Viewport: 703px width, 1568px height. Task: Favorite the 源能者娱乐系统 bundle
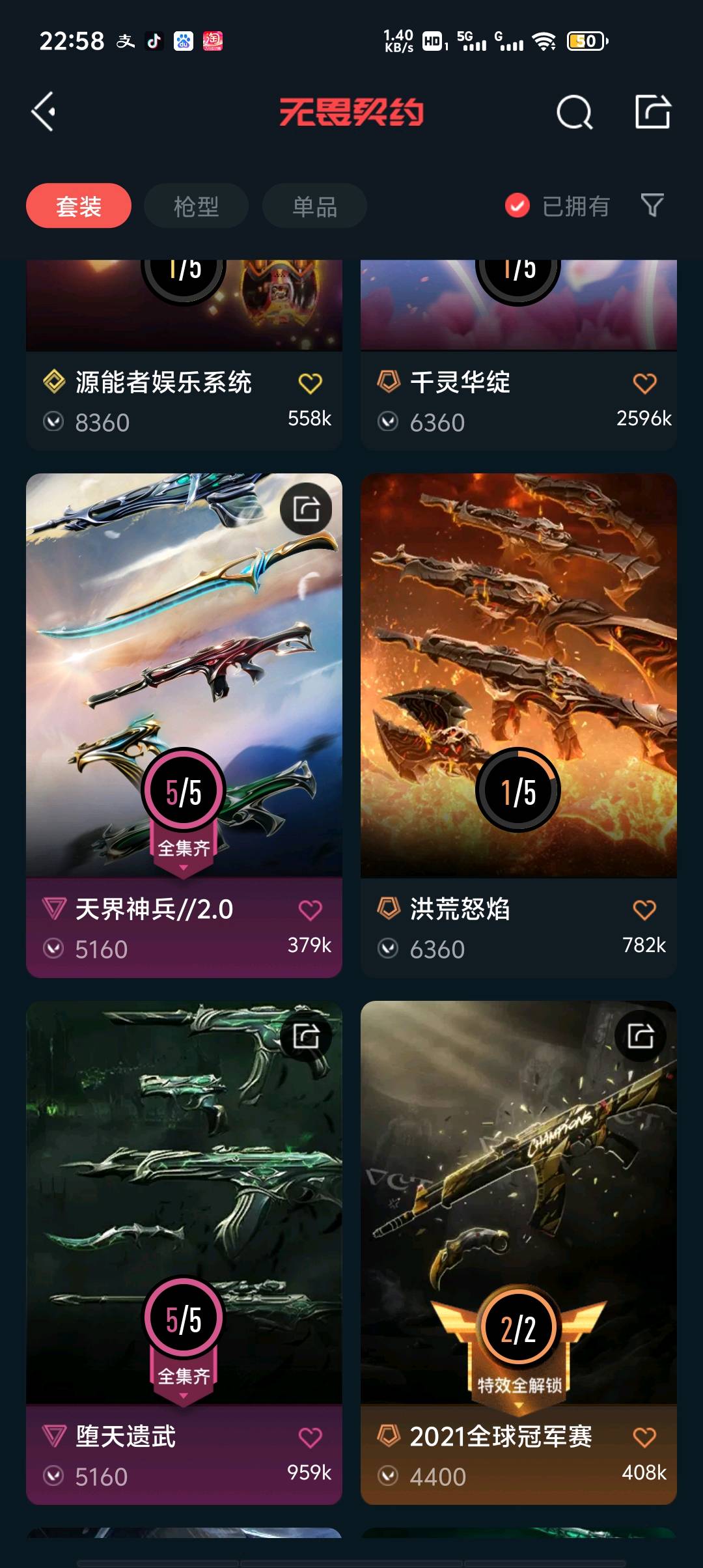pyautogui.click(x=310, y=383)
